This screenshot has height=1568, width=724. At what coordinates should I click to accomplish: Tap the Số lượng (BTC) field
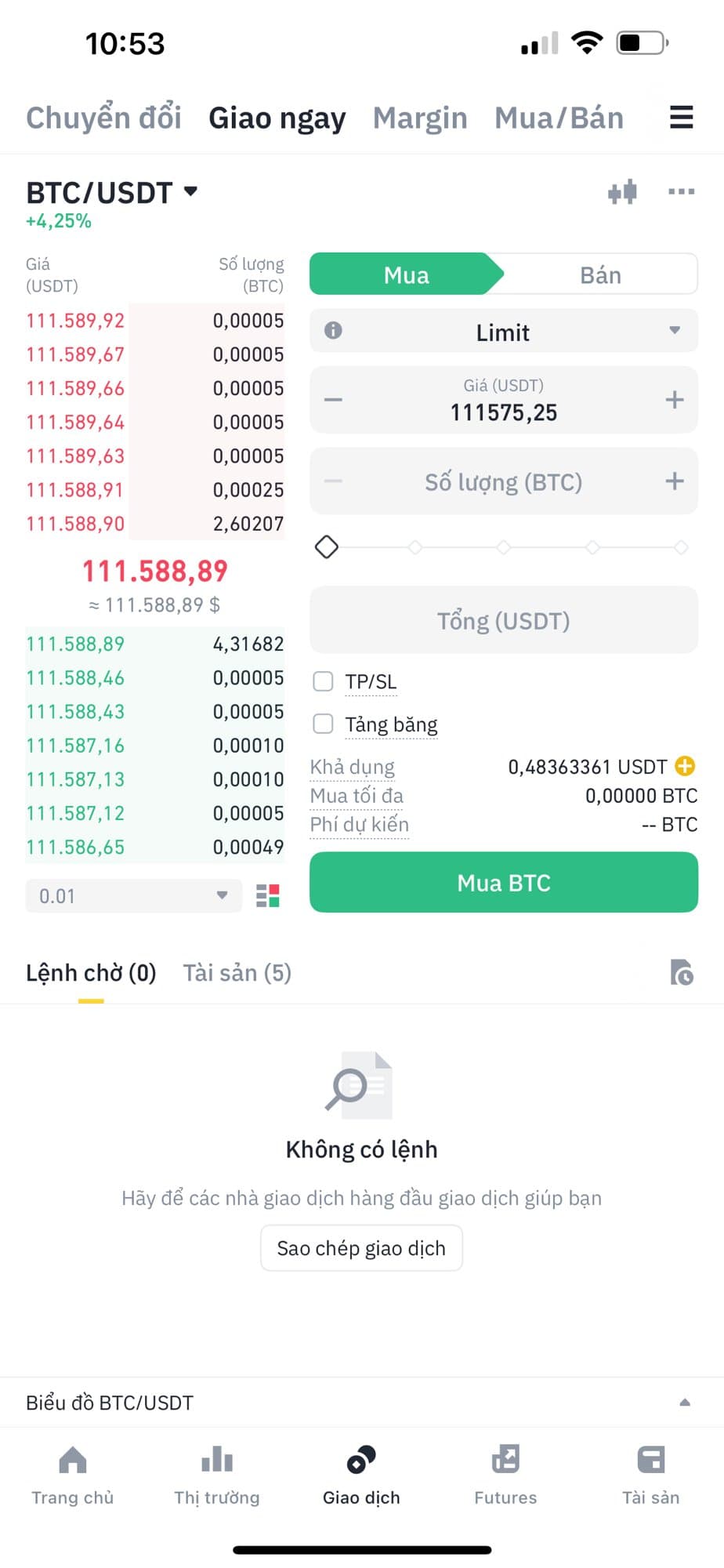click(503, 482)
